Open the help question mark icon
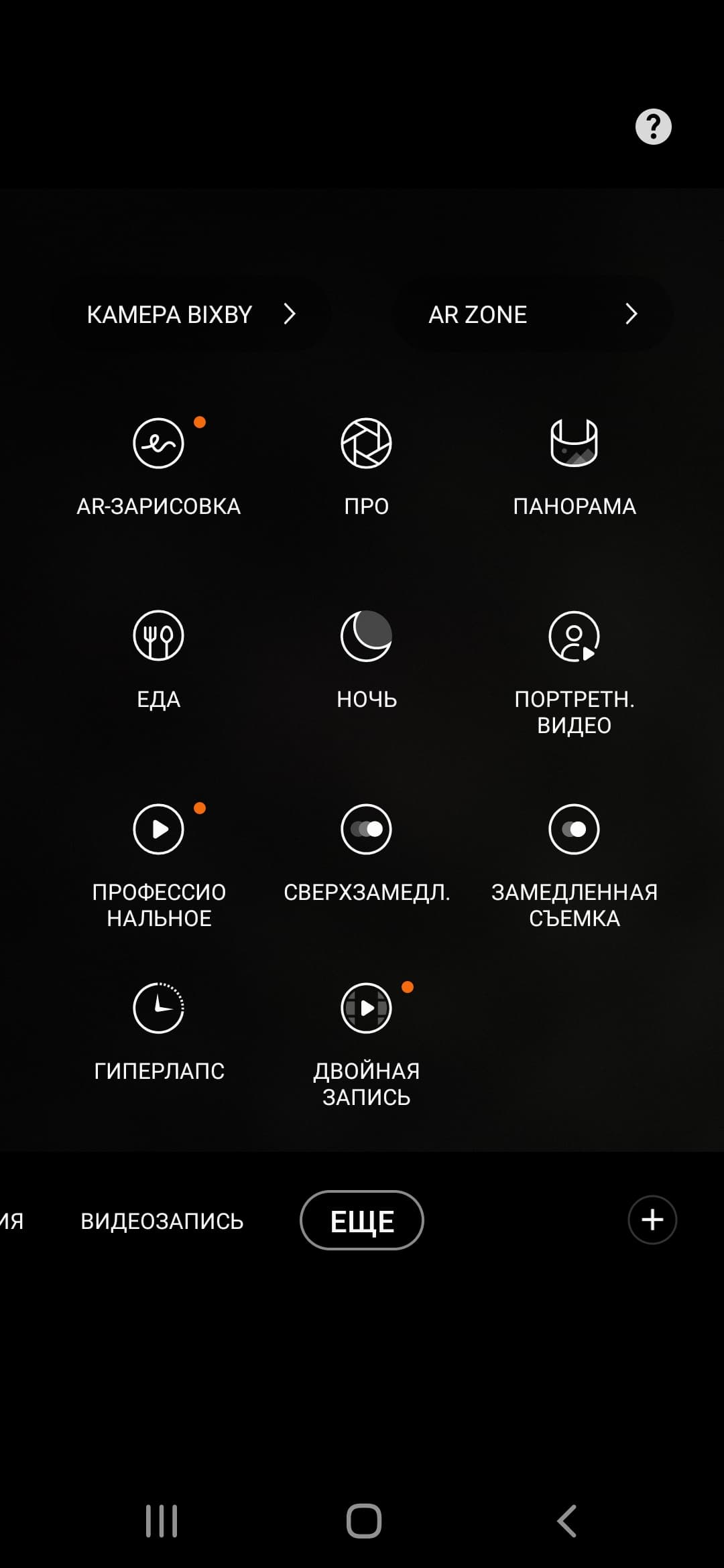724x1568 pixels. 653,127
